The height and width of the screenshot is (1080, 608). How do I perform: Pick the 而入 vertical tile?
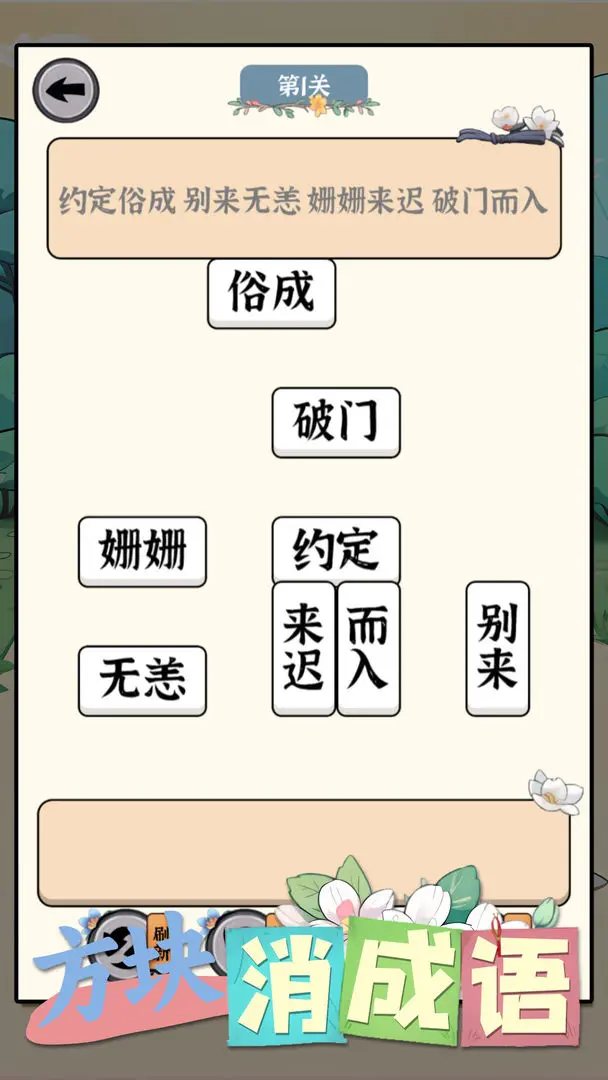click(x=368, y=648)
